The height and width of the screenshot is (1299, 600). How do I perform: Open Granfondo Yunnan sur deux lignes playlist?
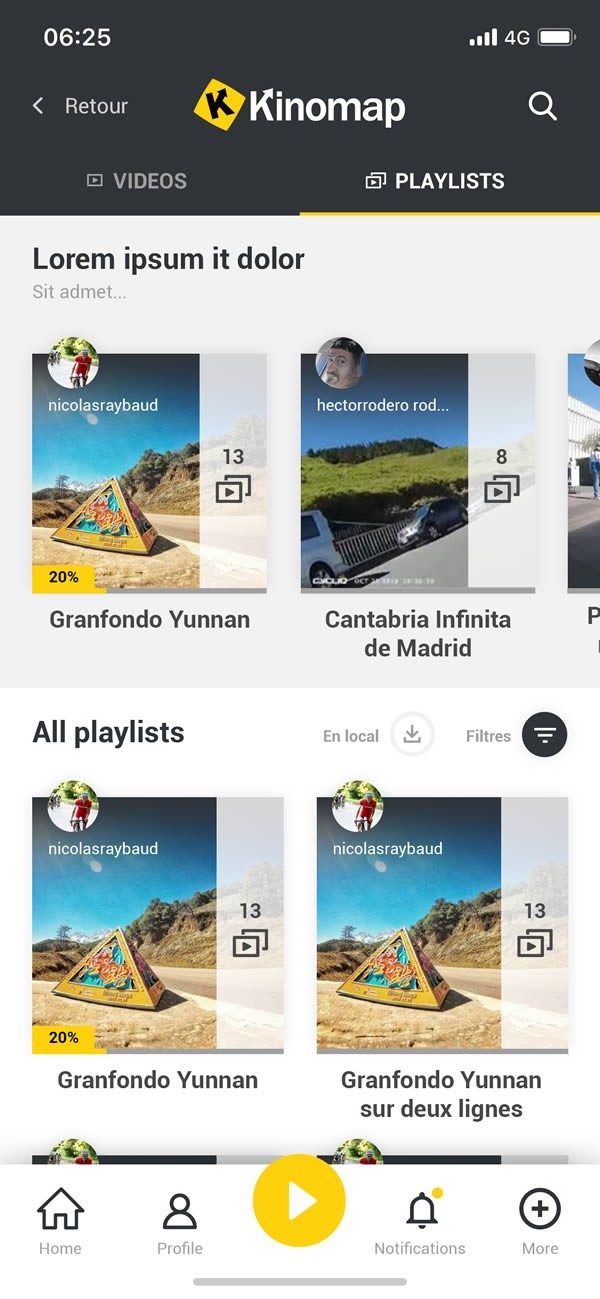pyautogui.click(x=442, y=925)
